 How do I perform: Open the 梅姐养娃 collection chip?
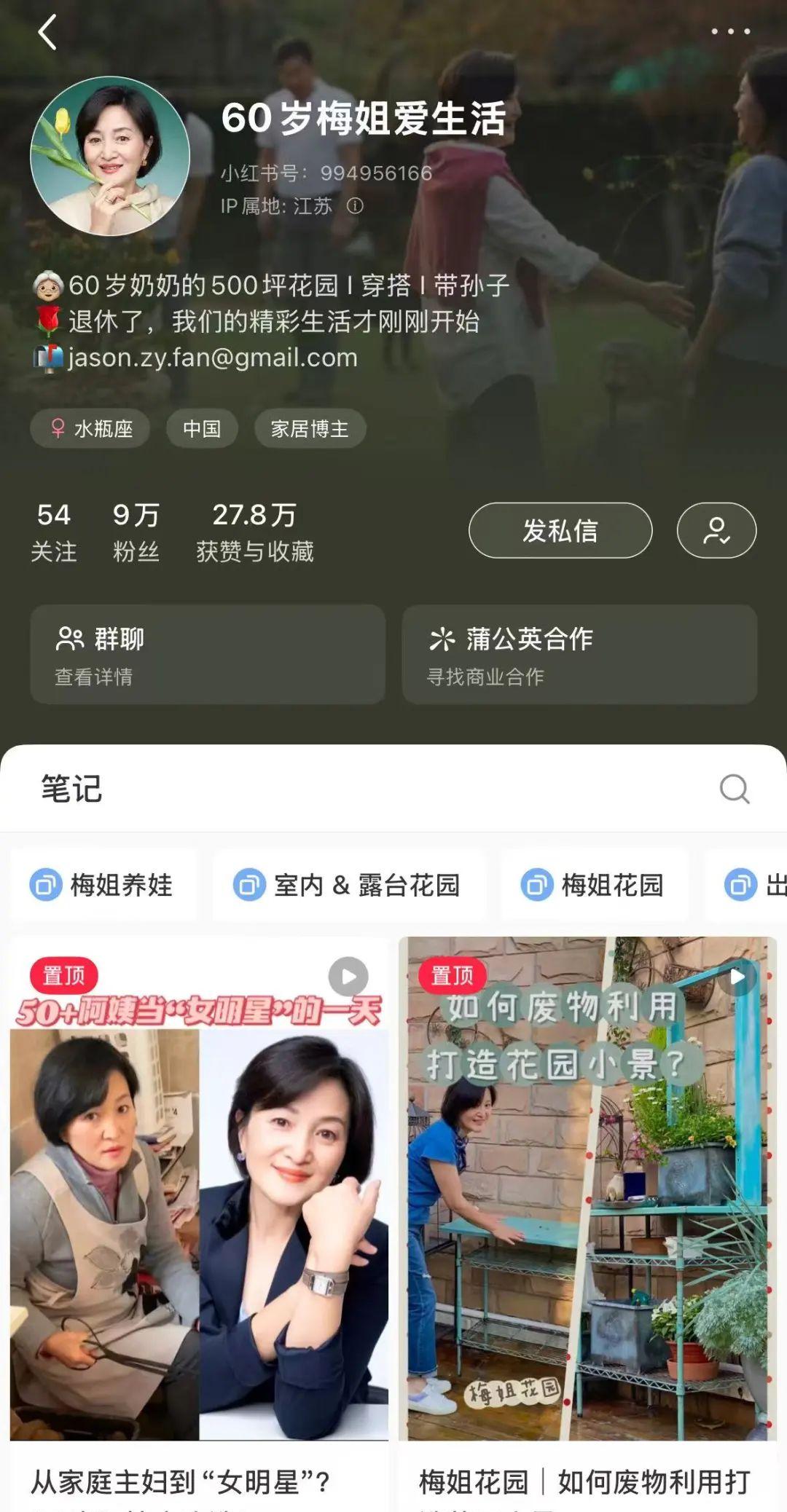103,885
